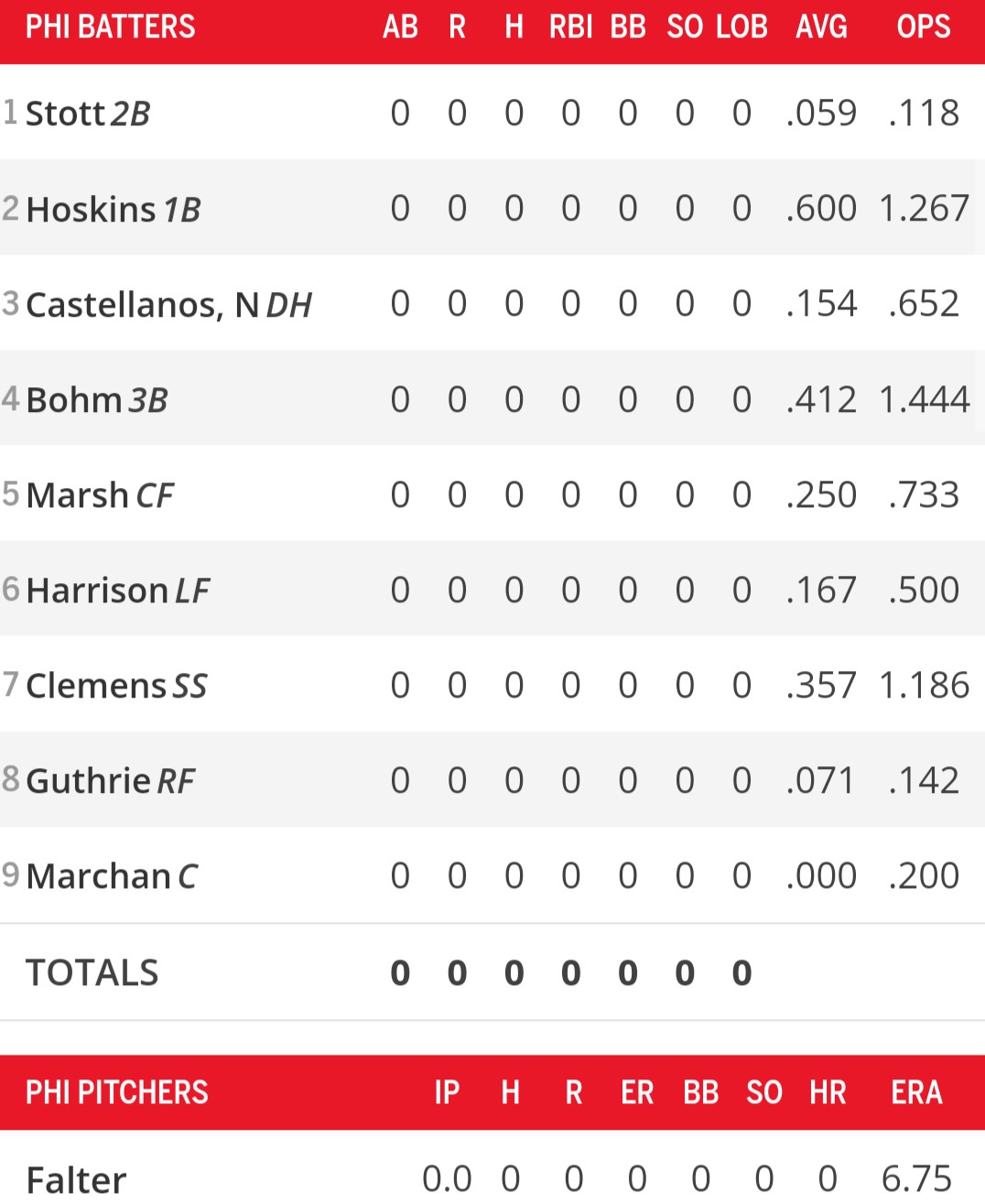The image size is (985, 1204).
Task: Tap on Marsh's name
Action: click(77, 495)
